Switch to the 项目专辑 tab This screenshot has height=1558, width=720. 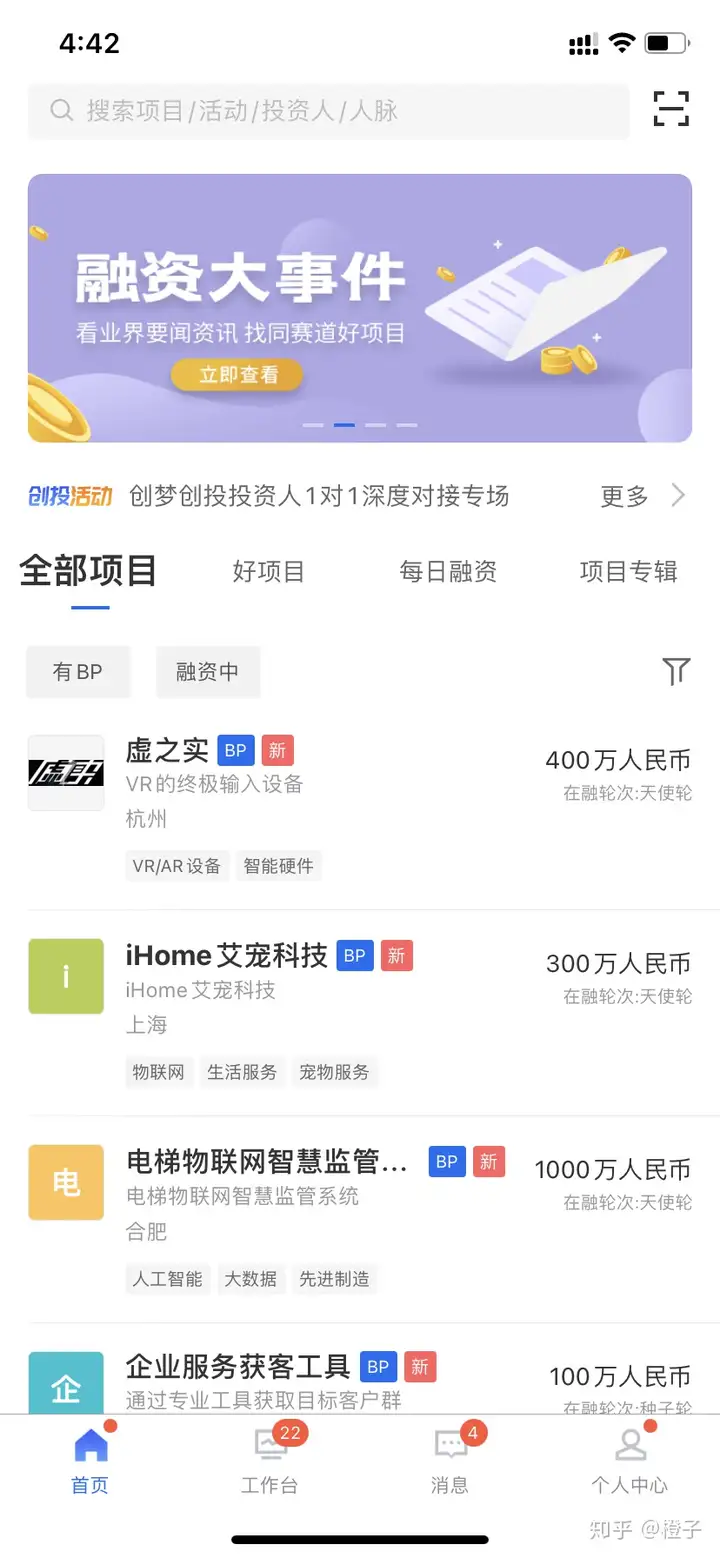[628, 572]
